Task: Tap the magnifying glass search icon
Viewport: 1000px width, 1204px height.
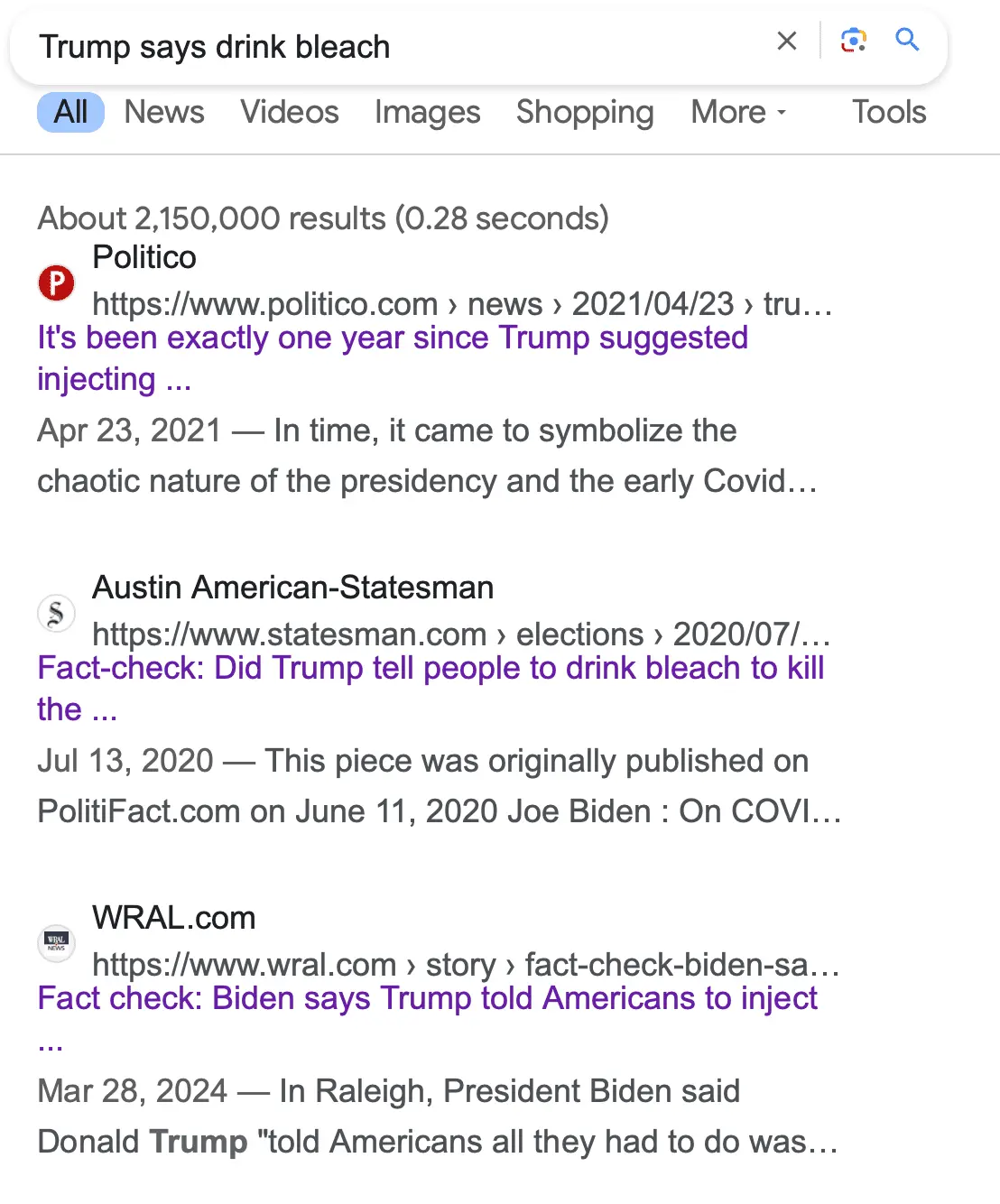Action: pyautogui.click(x=907, y=40)
